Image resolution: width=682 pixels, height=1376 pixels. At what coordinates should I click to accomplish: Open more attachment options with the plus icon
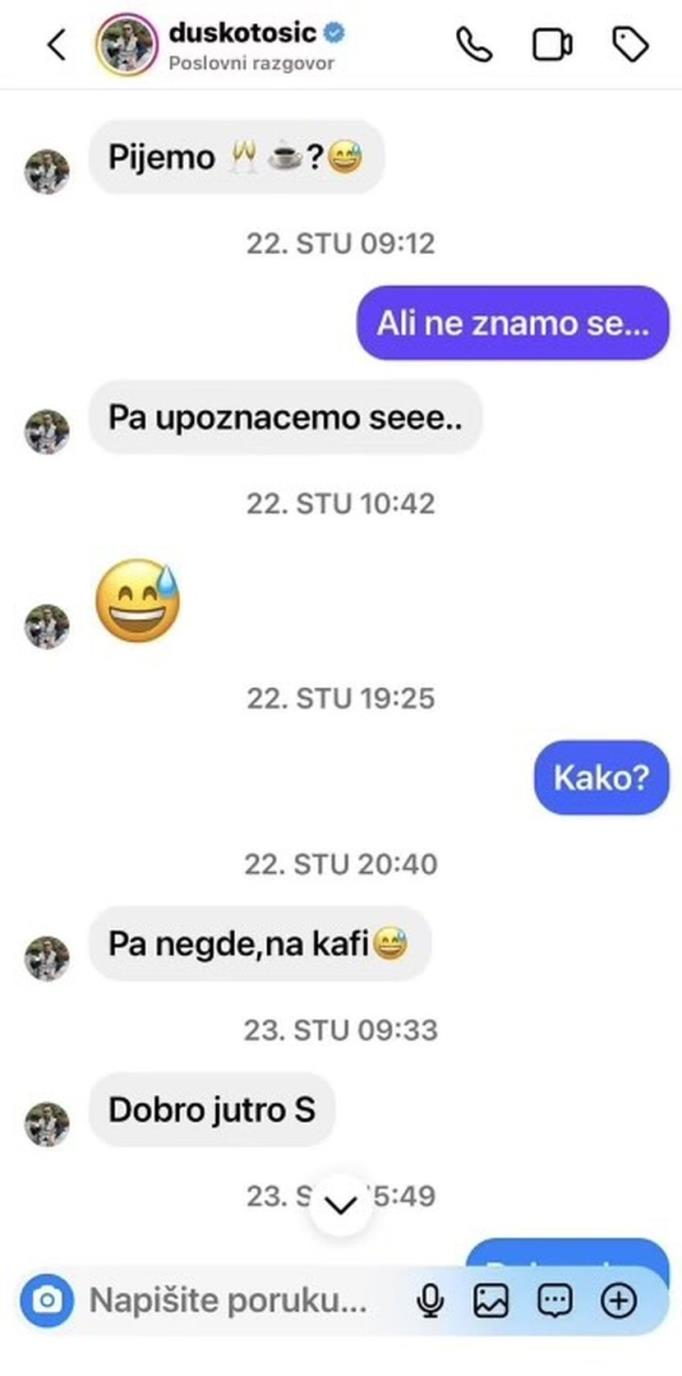click(x=619, y=1300)
